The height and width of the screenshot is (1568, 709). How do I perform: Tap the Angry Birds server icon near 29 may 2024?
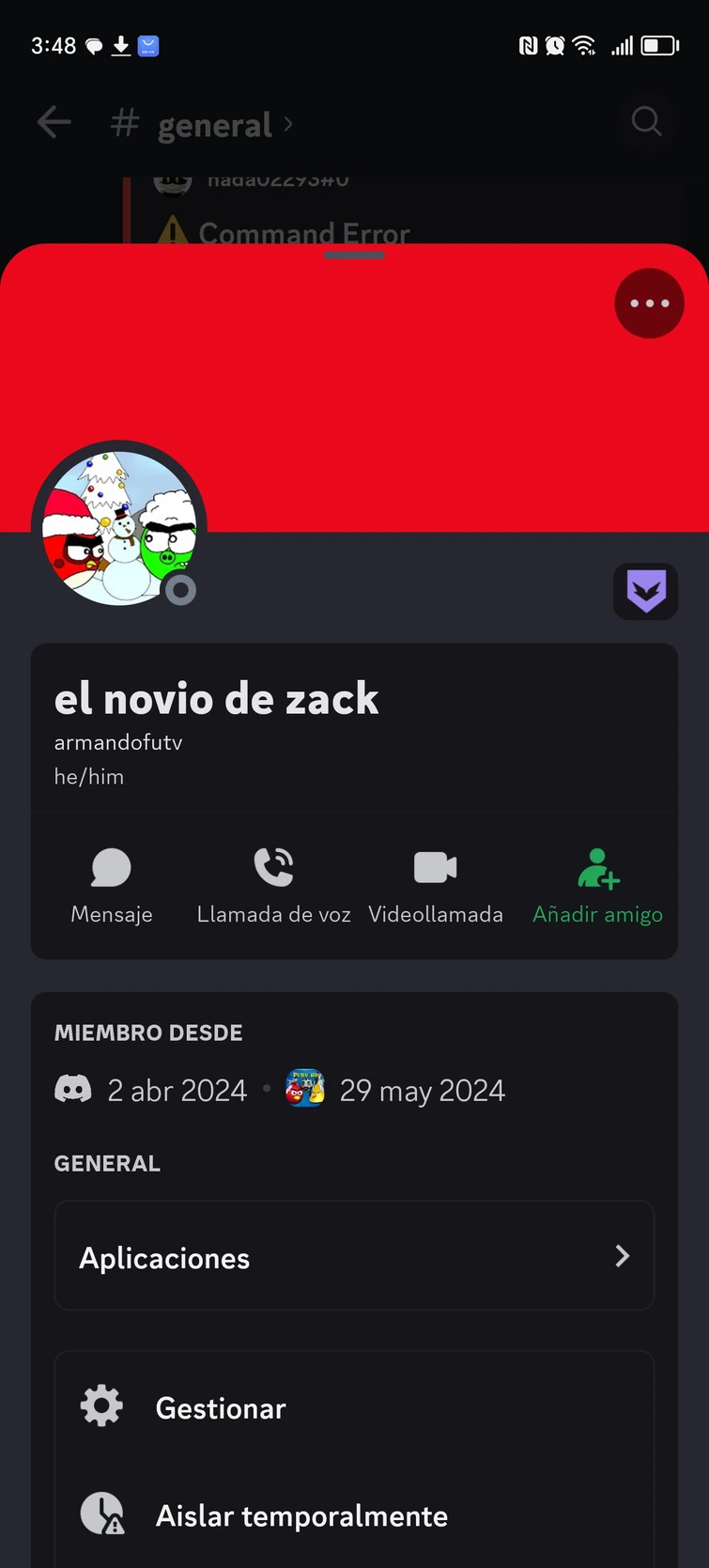coord(305,1089)
